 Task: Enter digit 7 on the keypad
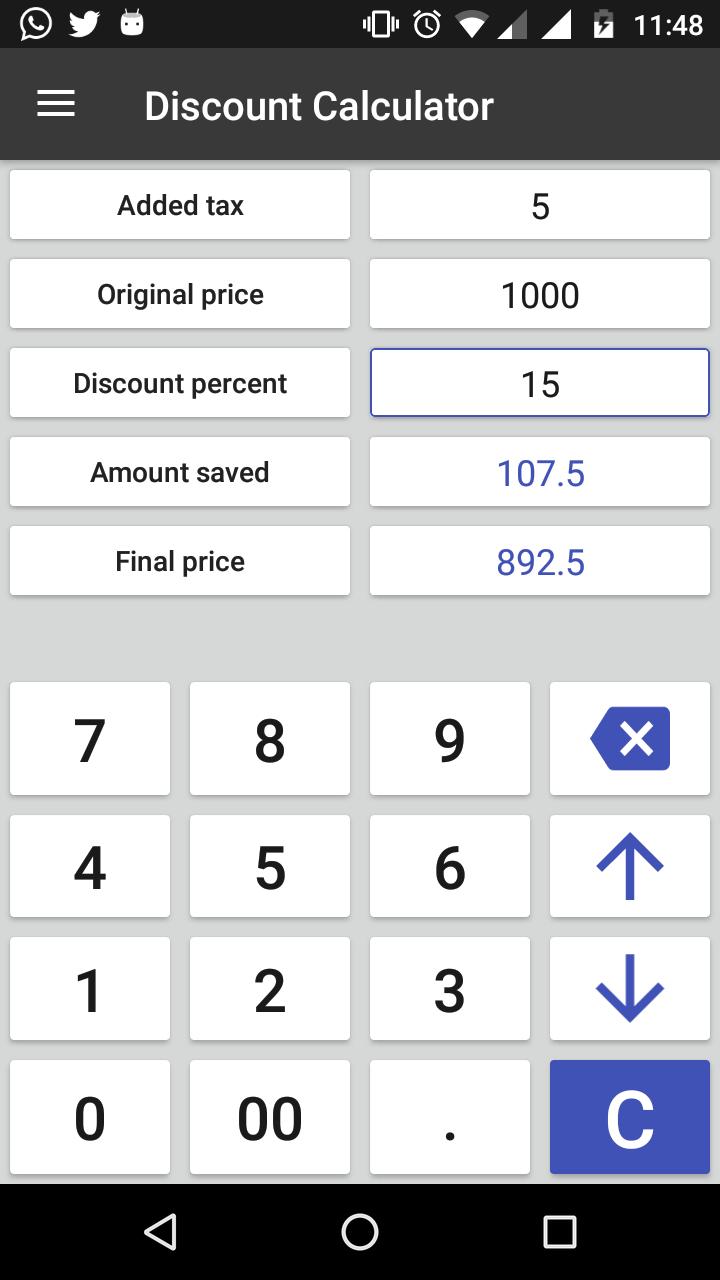tap(90, 739)
